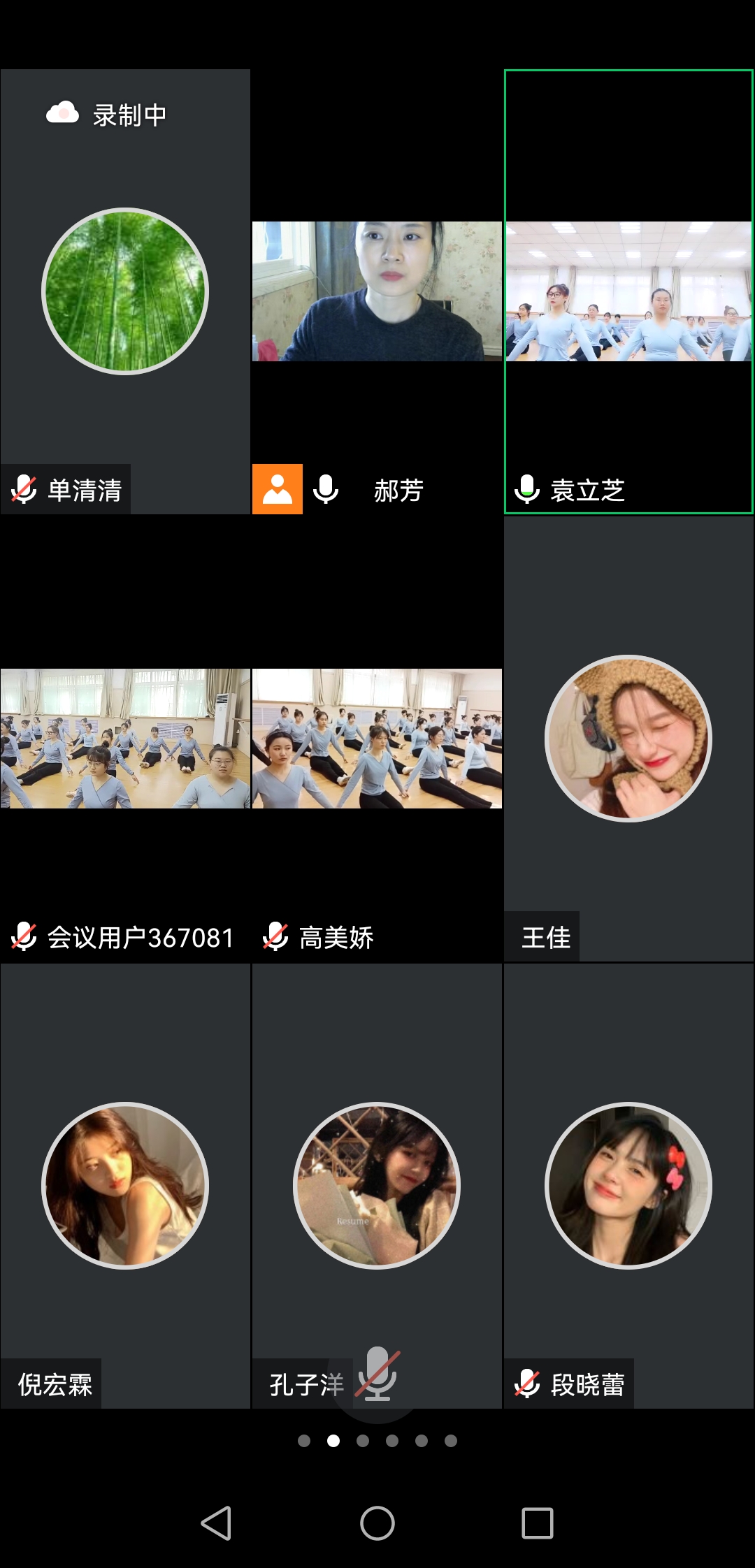Select the 会议用户367081 video tile
The height and width of the screenshot is (1568, 755).
[125, 739]
